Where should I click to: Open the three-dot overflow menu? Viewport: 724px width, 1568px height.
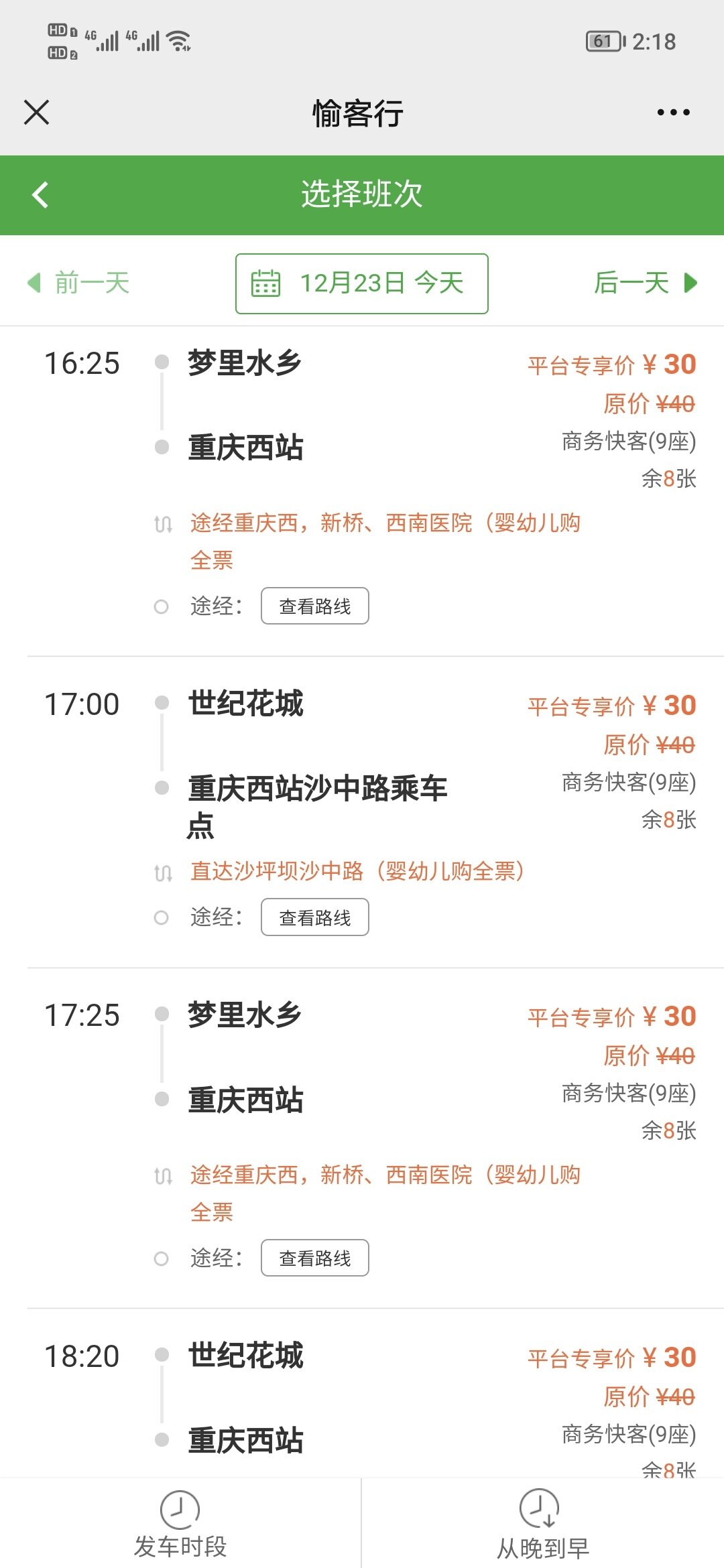(x=673, y=113)
